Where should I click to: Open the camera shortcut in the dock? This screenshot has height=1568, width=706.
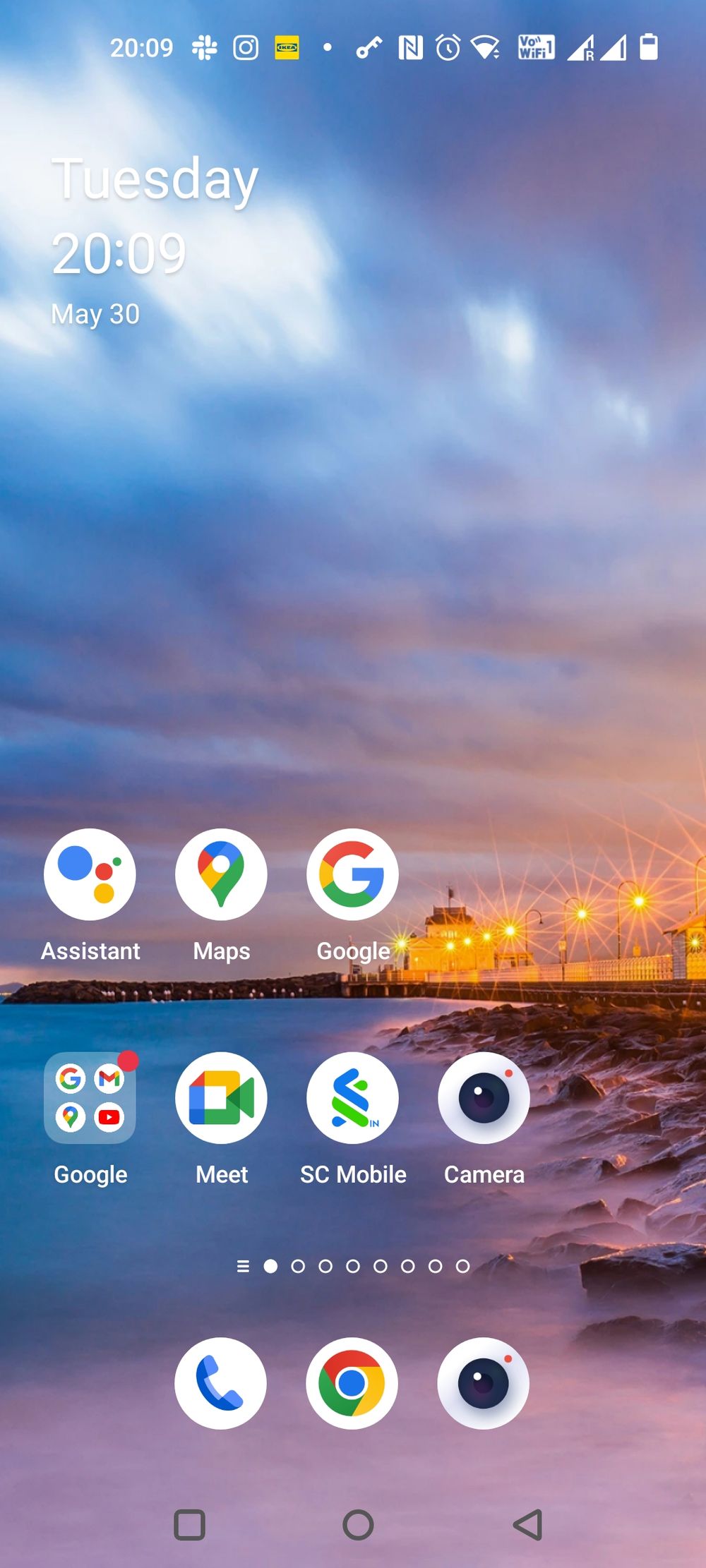click(484, 1383)
